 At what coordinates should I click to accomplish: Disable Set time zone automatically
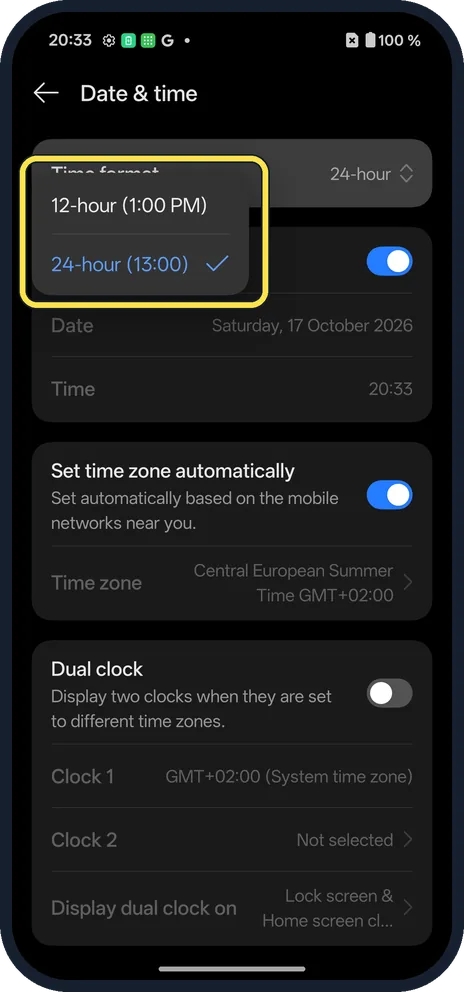(389, 495)
